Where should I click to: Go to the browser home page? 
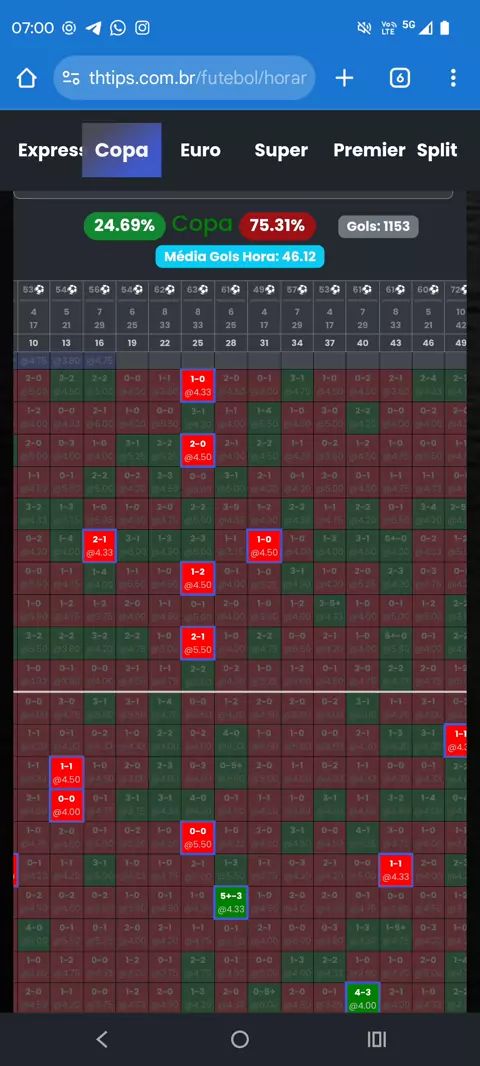pyautogui.click(x=27, y=78)
